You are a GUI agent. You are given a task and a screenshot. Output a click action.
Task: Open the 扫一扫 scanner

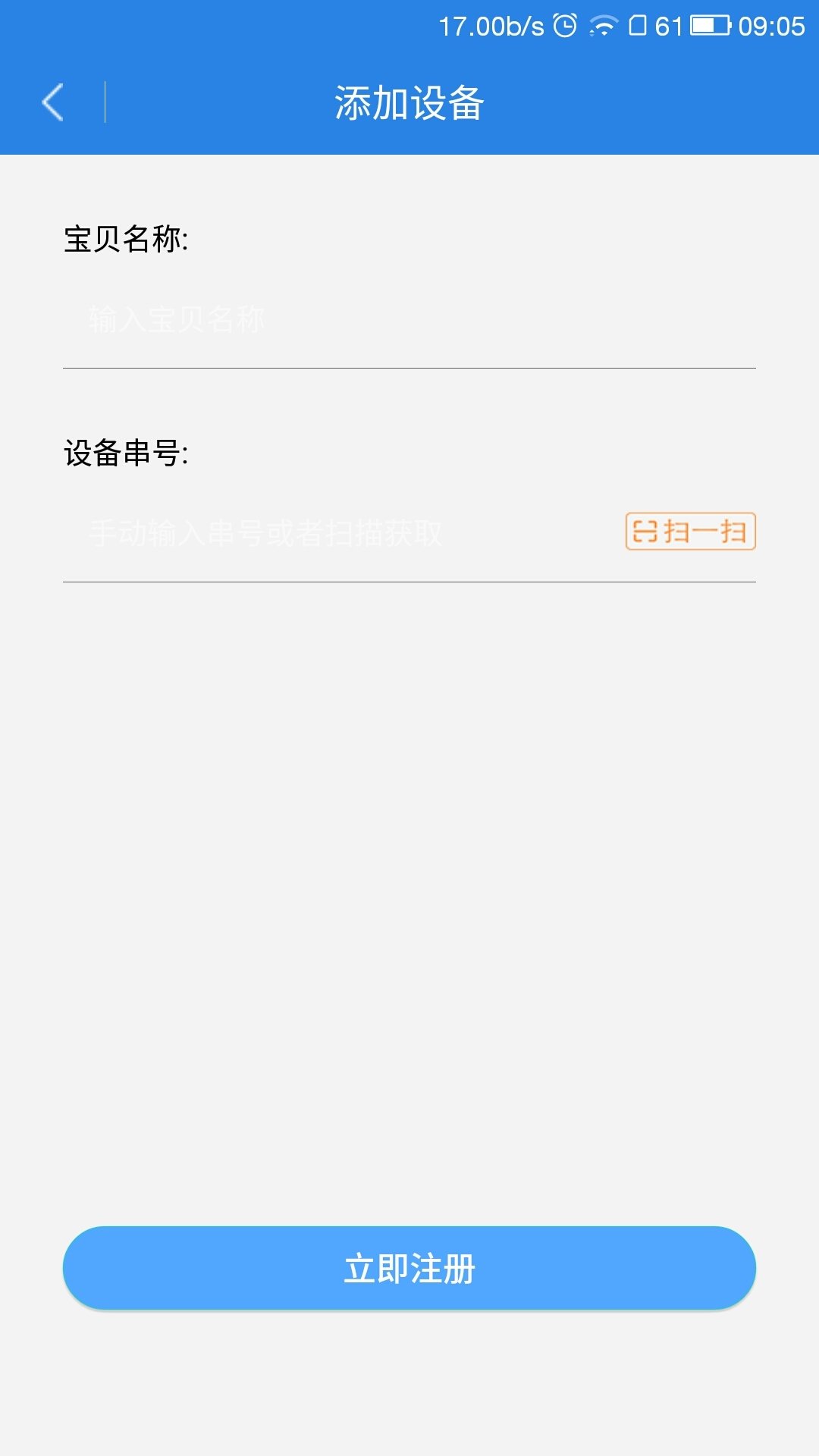coord(690,532)
